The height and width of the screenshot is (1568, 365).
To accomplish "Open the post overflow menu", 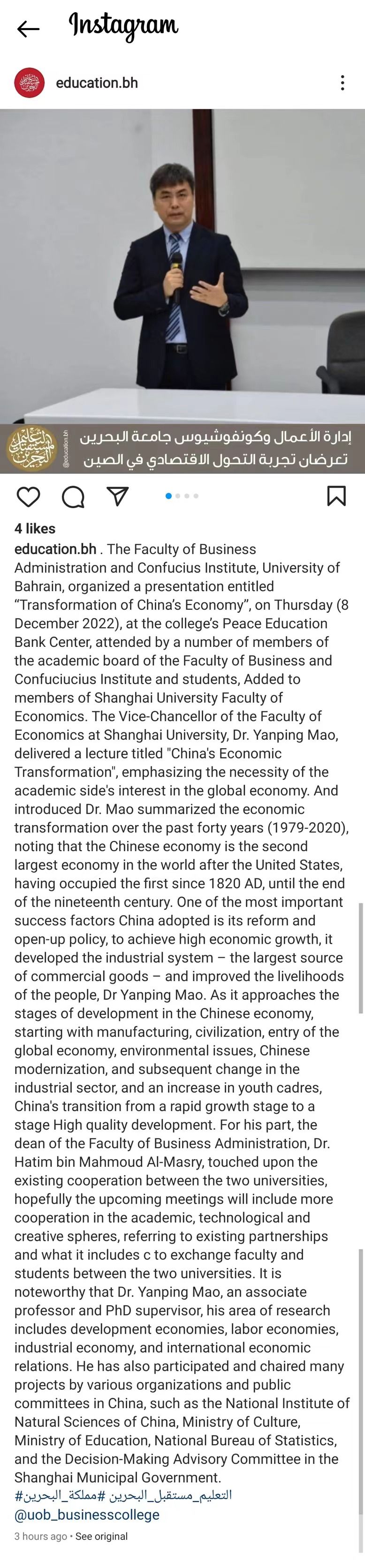I will tap(342, 83).
